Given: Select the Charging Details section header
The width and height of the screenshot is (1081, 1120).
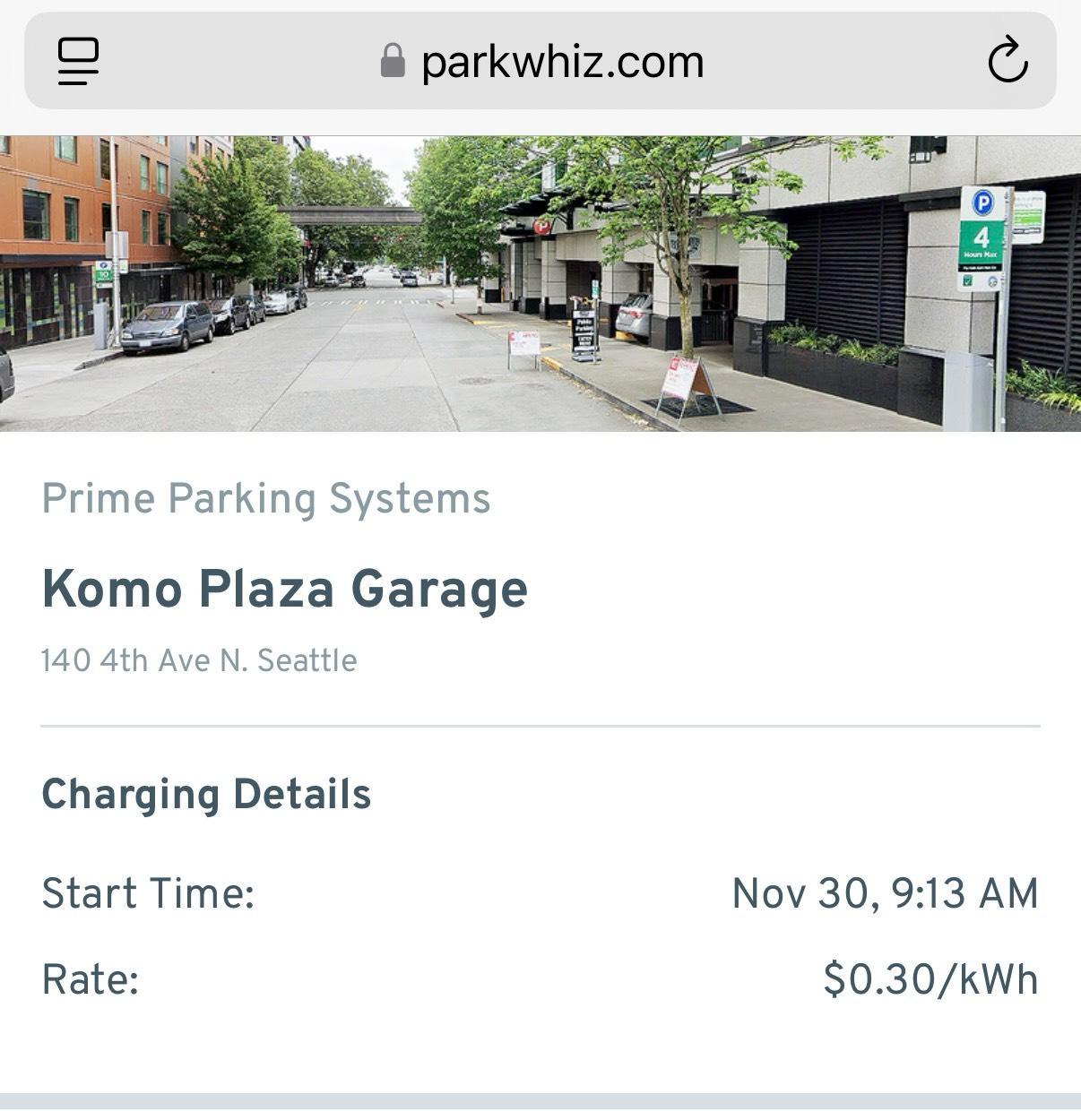Looking at the screenshot, I should [x=207, y=792].
